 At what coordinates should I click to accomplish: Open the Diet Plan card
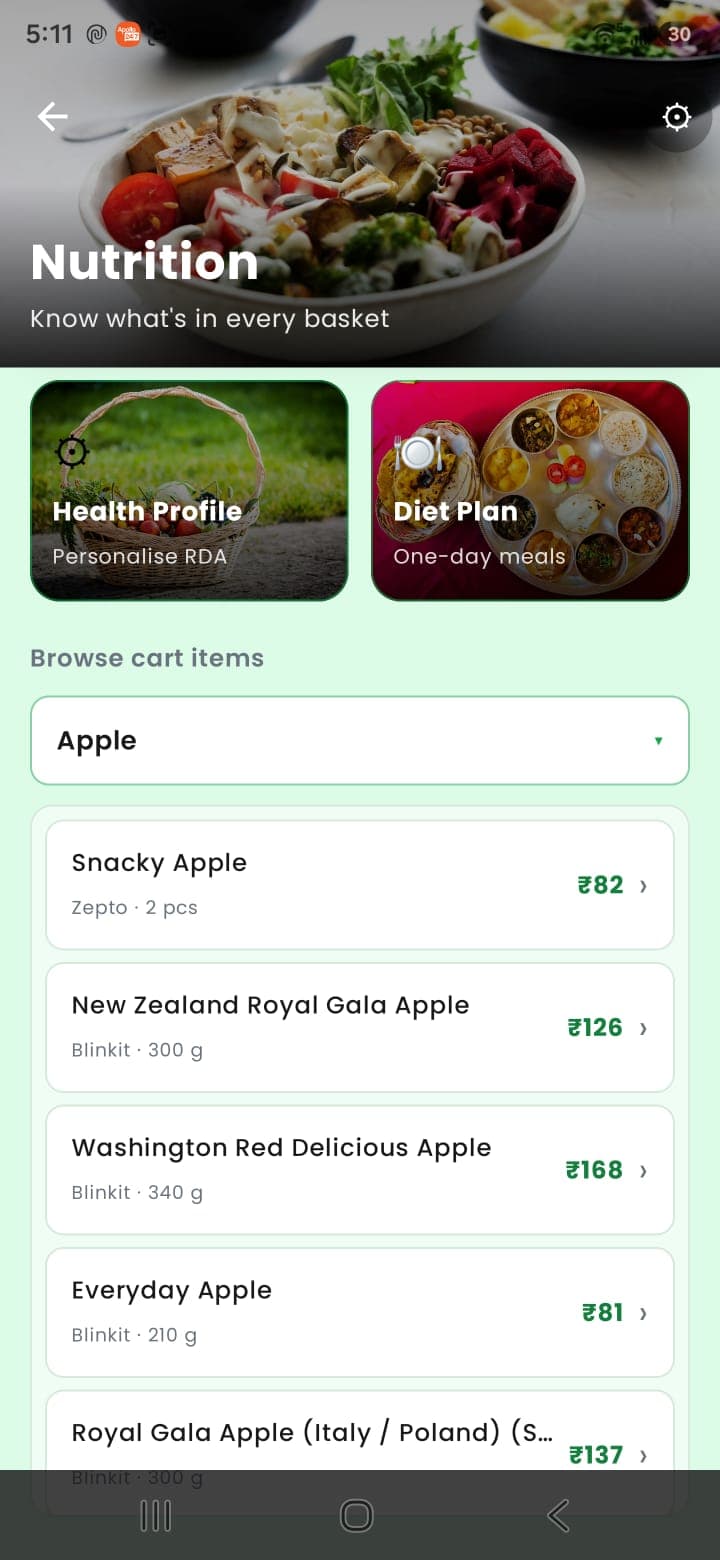(530, 490)
